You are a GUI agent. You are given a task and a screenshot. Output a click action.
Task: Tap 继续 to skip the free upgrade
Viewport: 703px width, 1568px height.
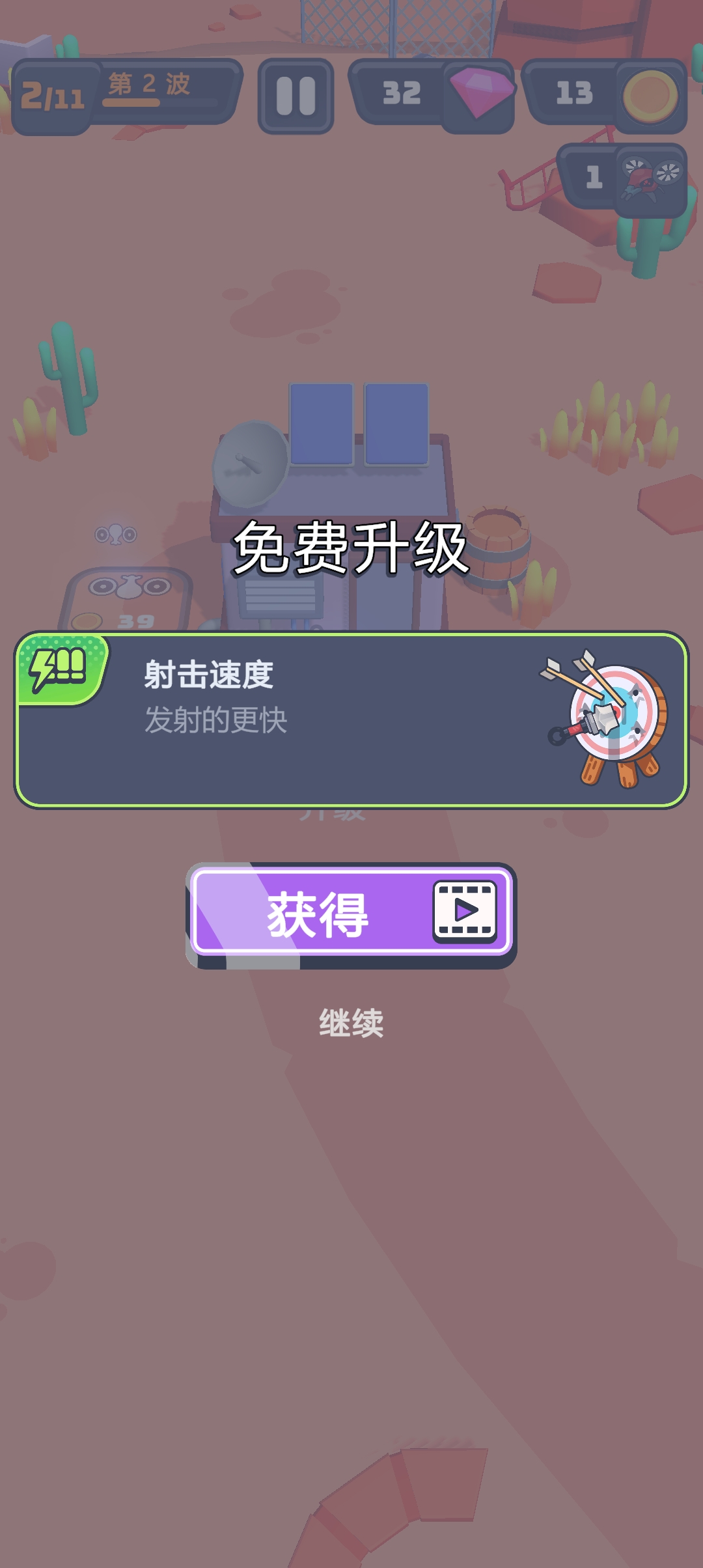(x=351, y=1023)
